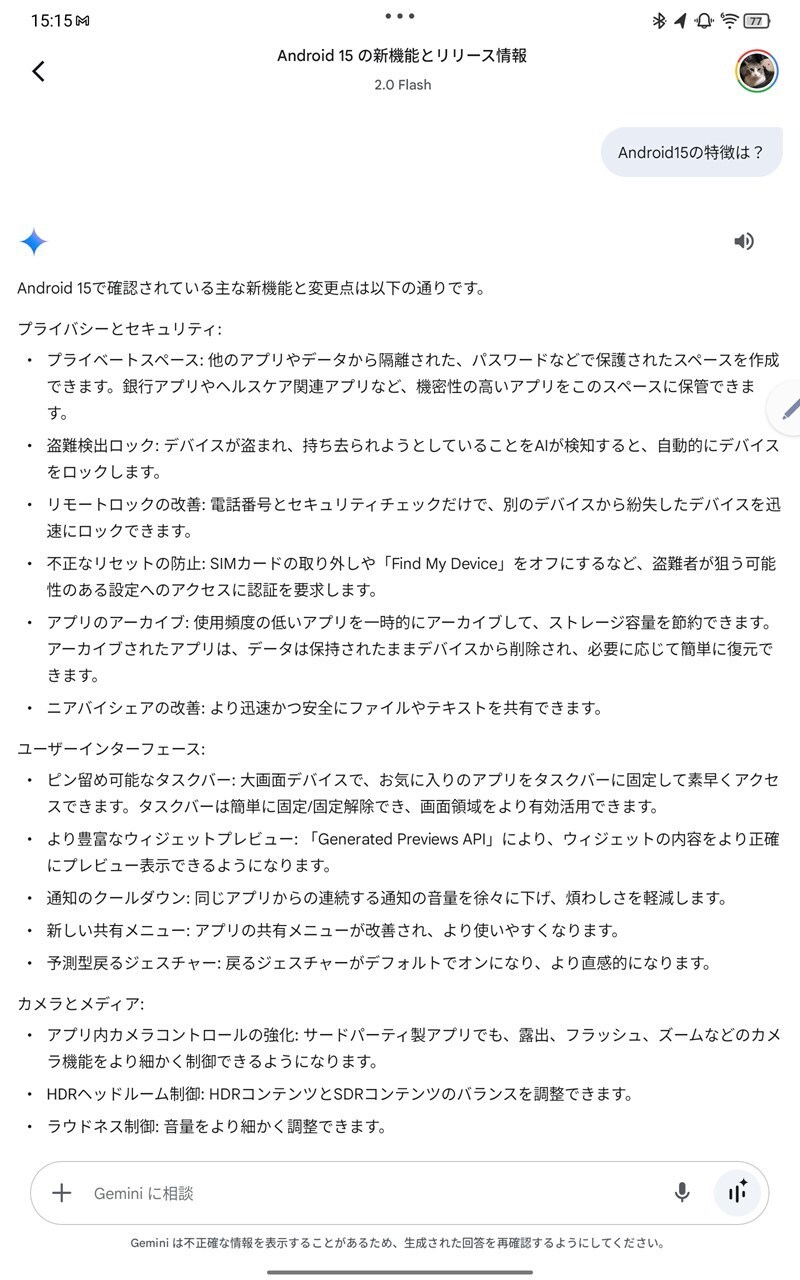Start voice input with the microphone

pos(682,1192)
